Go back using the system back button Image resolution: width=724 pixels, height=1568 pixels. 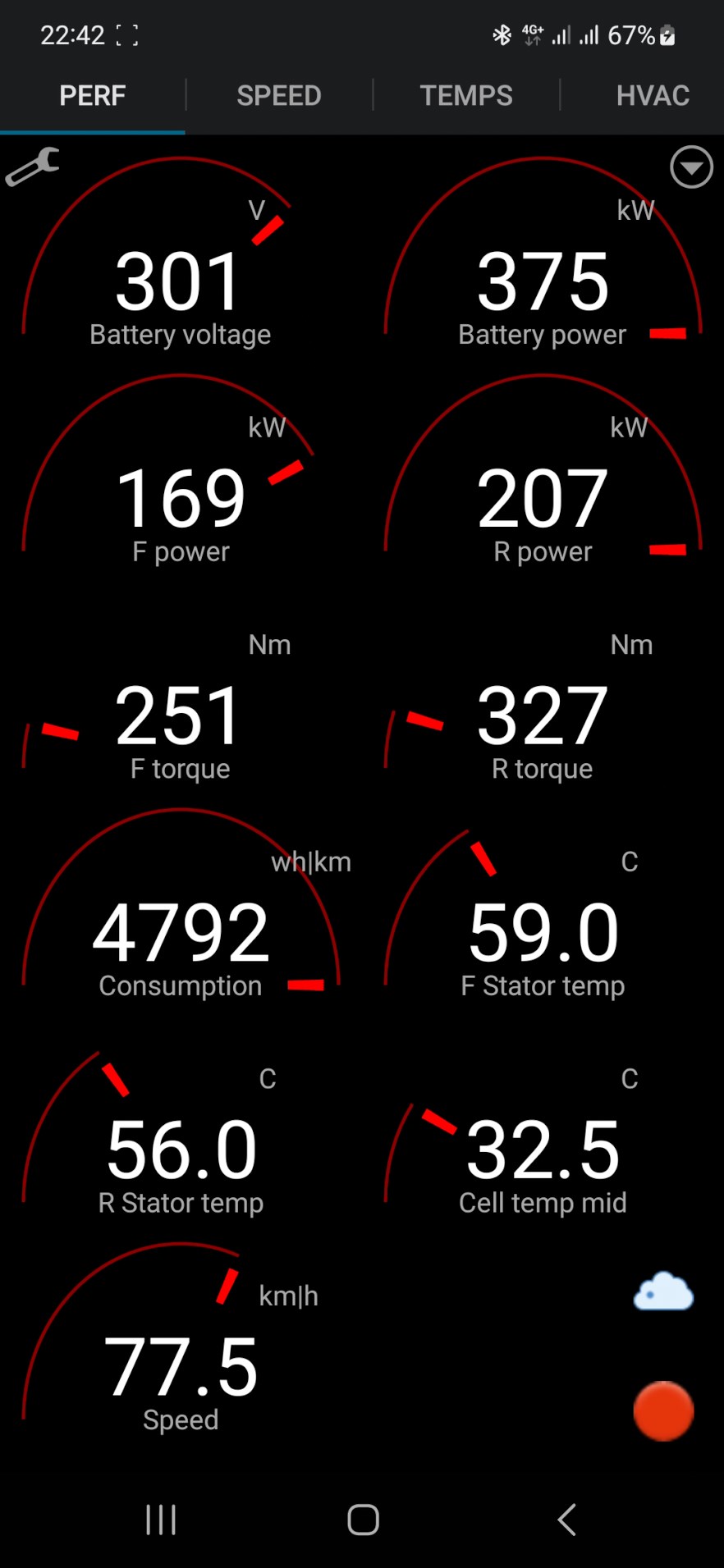pos(566,1520)
